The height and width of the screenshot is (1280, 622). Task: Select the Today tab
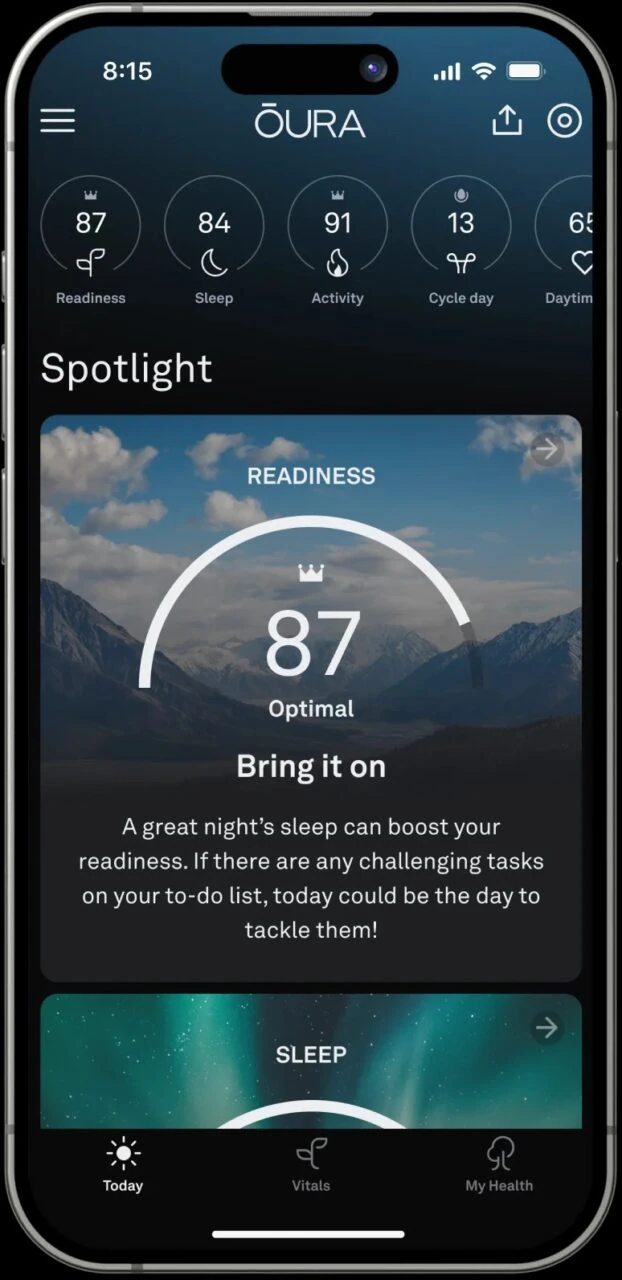tap(123, 1166)
